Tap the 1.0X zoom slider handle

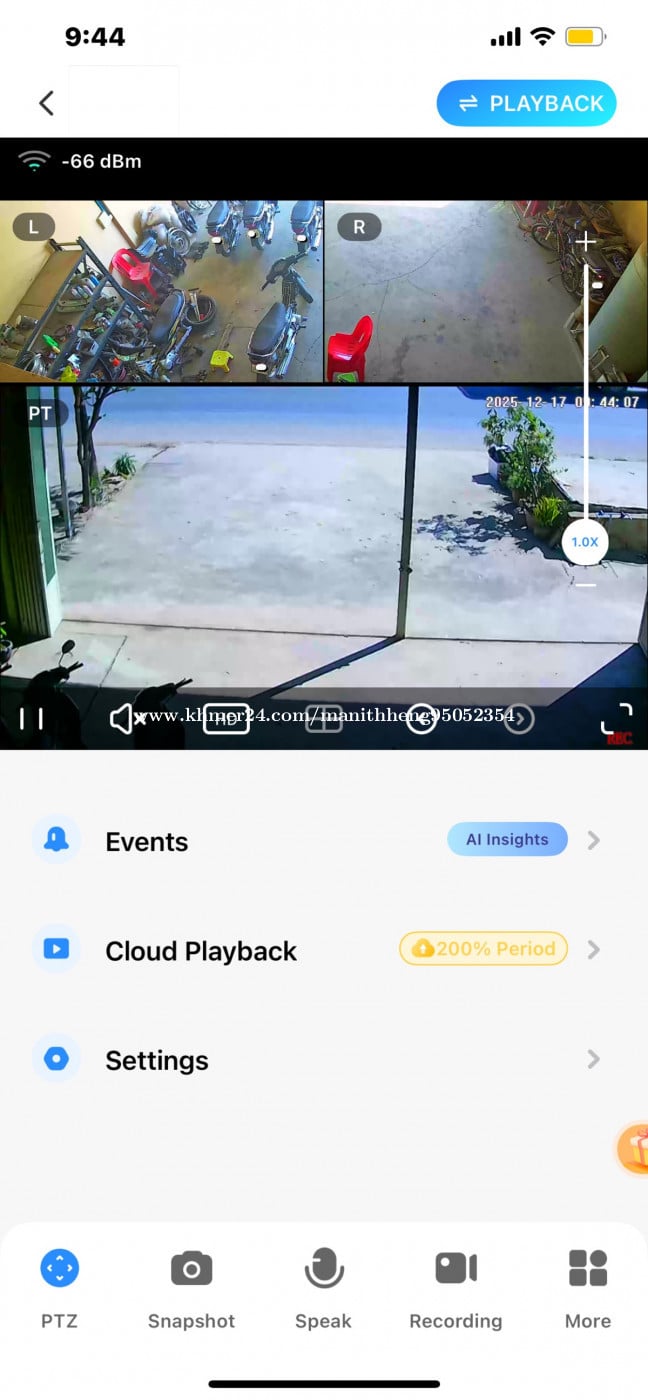(584, 542)
